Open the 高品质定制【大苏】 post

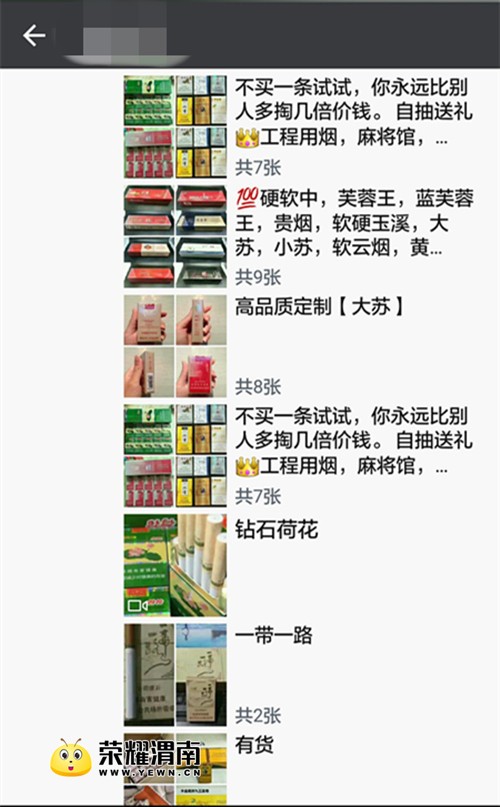pos(299,346)
